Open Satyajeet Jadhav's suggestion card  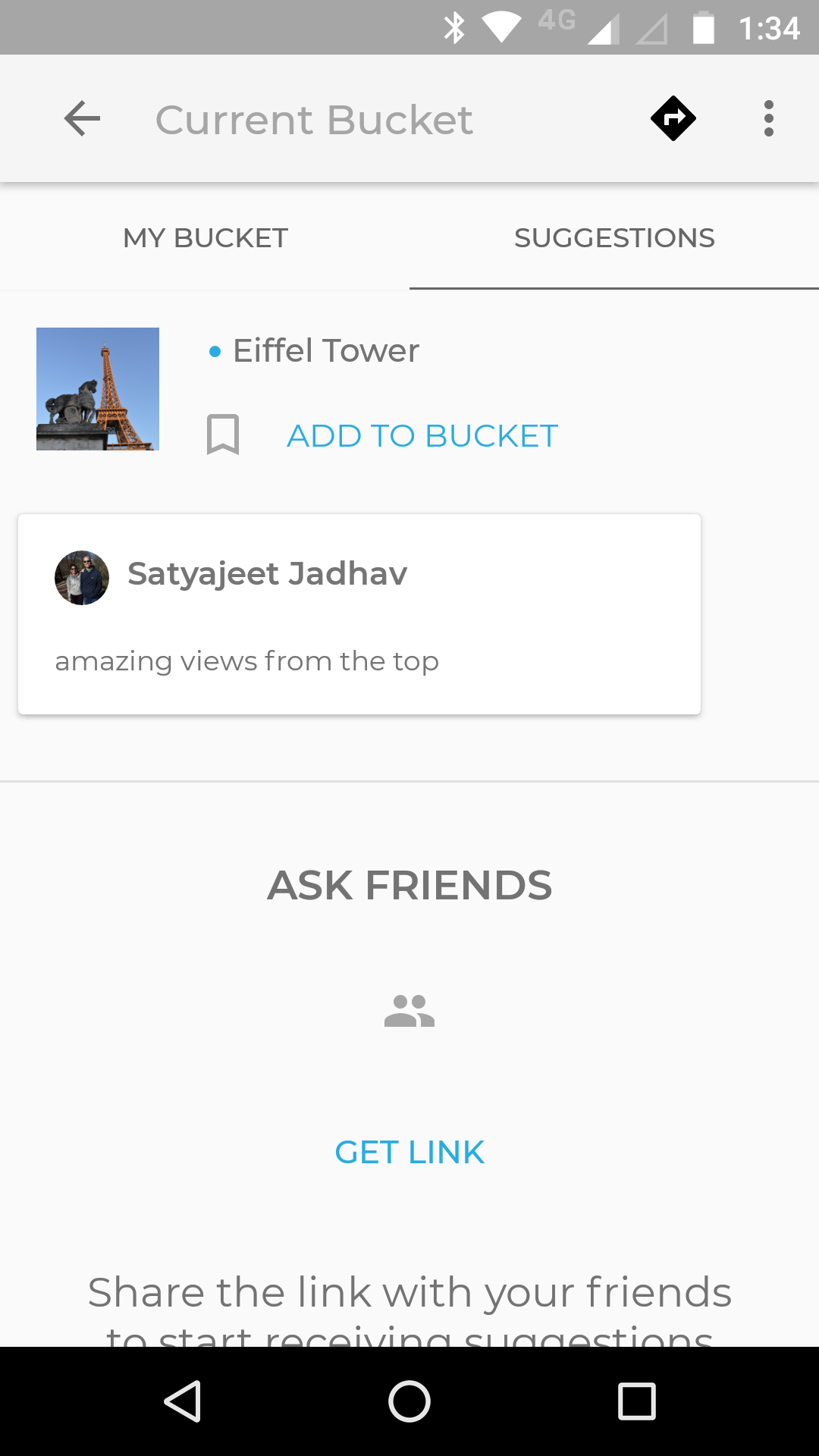(x=359, y=614)
